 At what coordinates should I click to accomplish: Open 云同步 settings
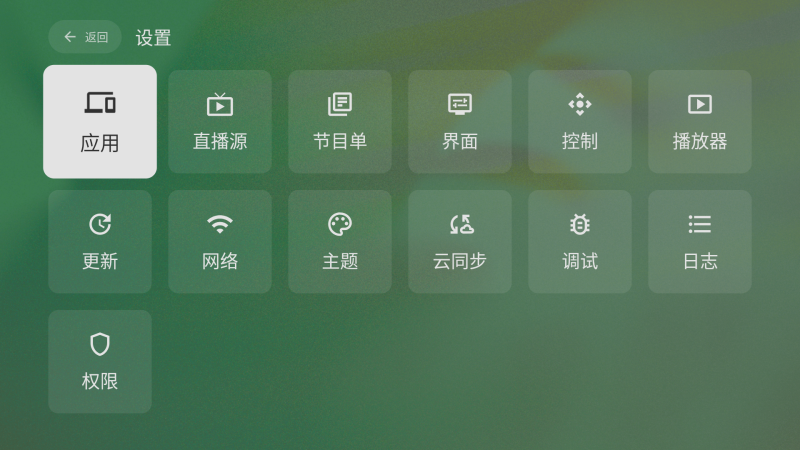(x=460, y=242)
